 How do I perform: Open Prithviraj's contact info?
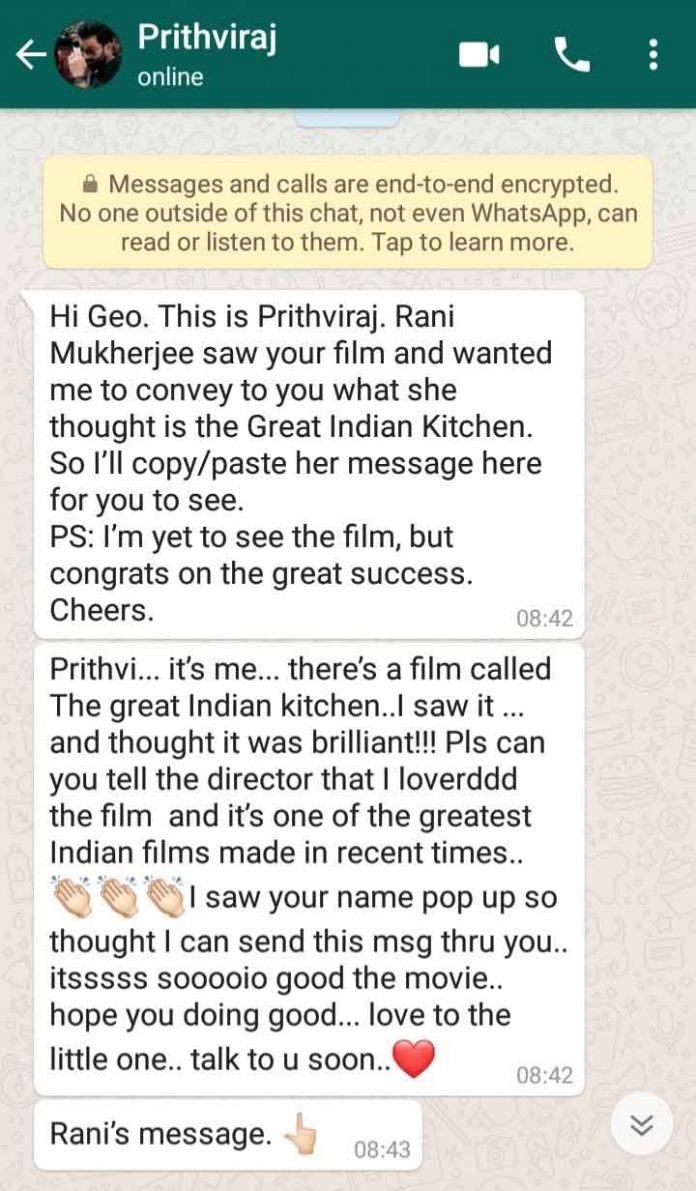tap(207, 55)
